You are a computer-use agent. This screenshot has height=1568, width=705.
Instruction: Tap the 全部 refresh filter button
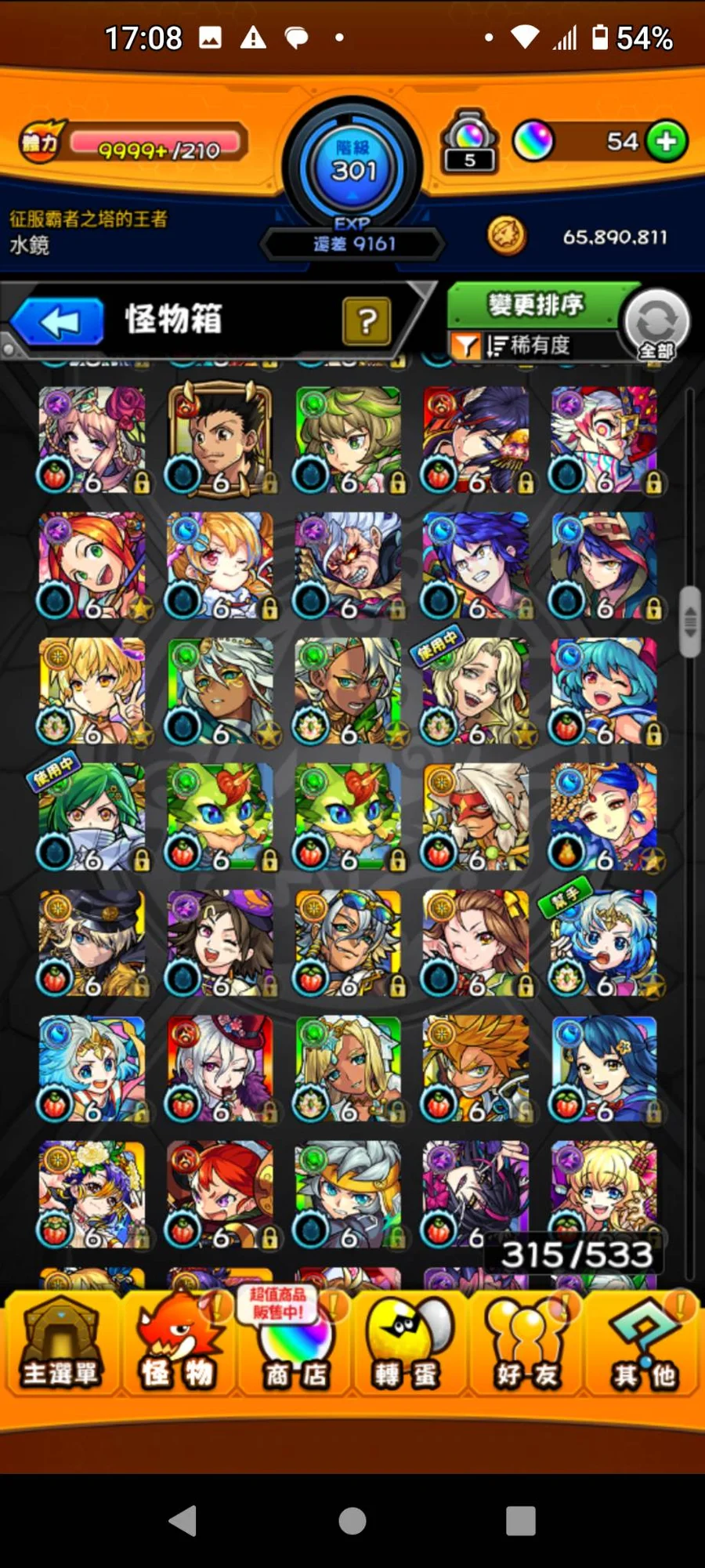tap(656, 324)
